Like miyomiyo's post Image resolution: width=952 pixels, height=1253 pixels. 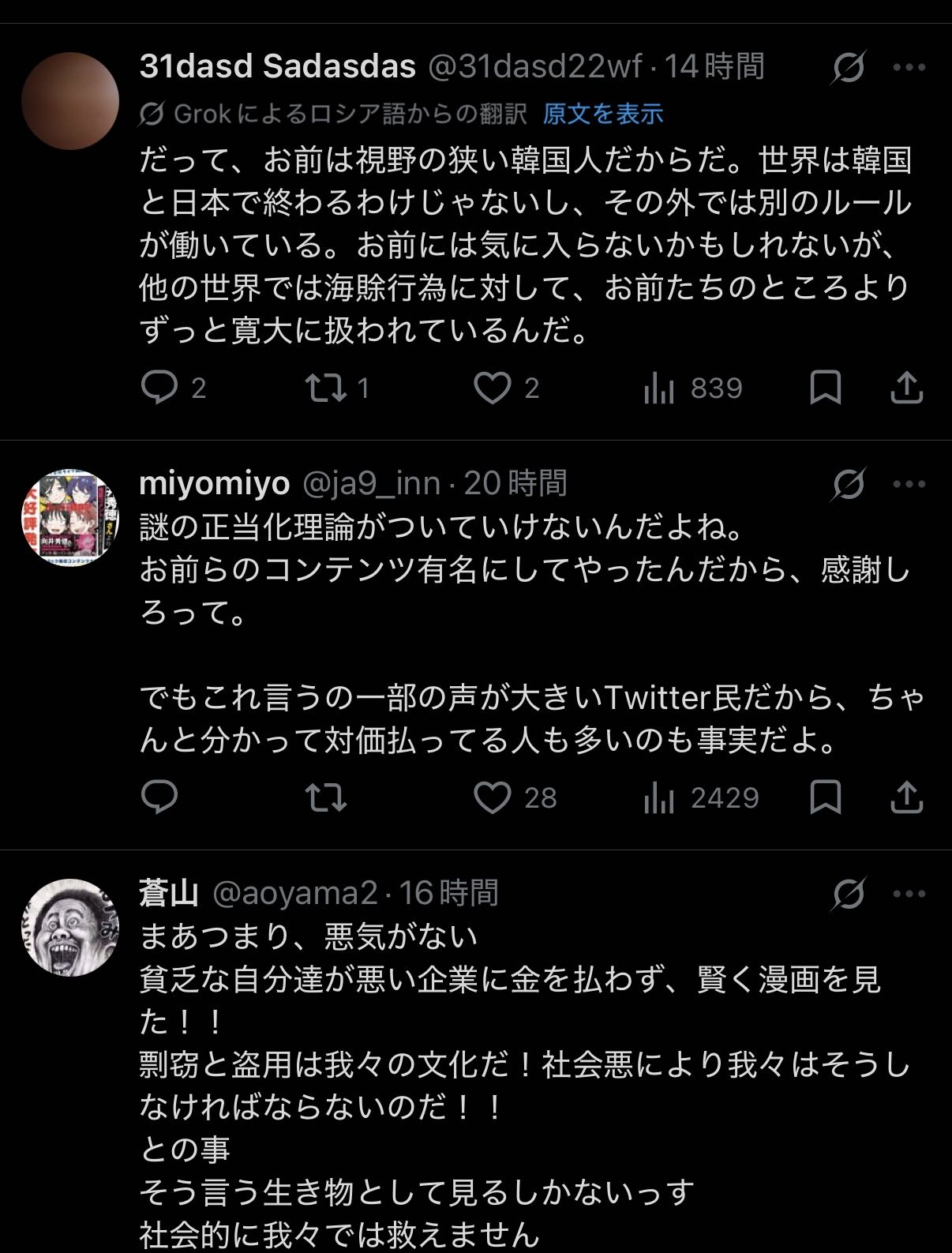pos(493,797)
